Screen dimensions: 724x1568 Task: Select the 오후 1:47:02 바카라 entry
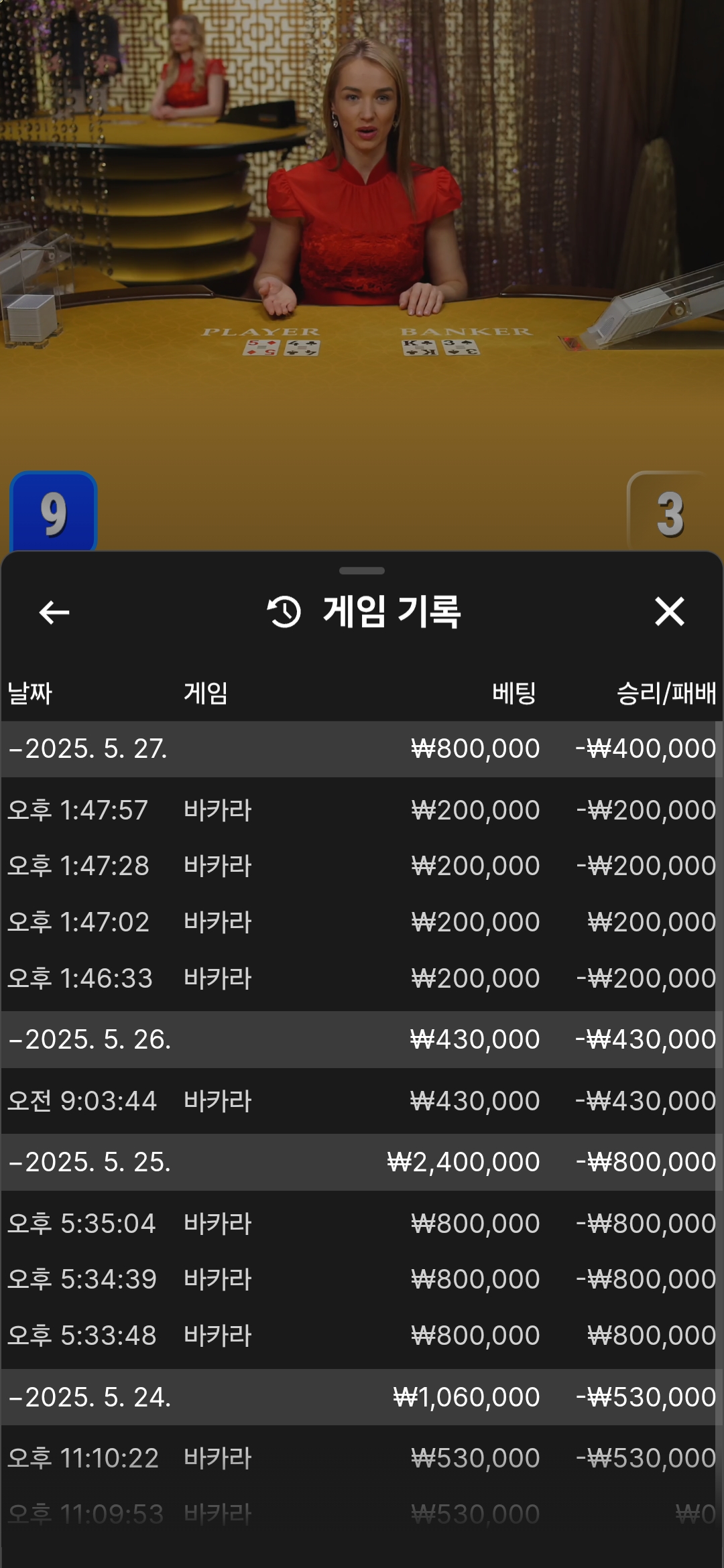click(362, 922)
